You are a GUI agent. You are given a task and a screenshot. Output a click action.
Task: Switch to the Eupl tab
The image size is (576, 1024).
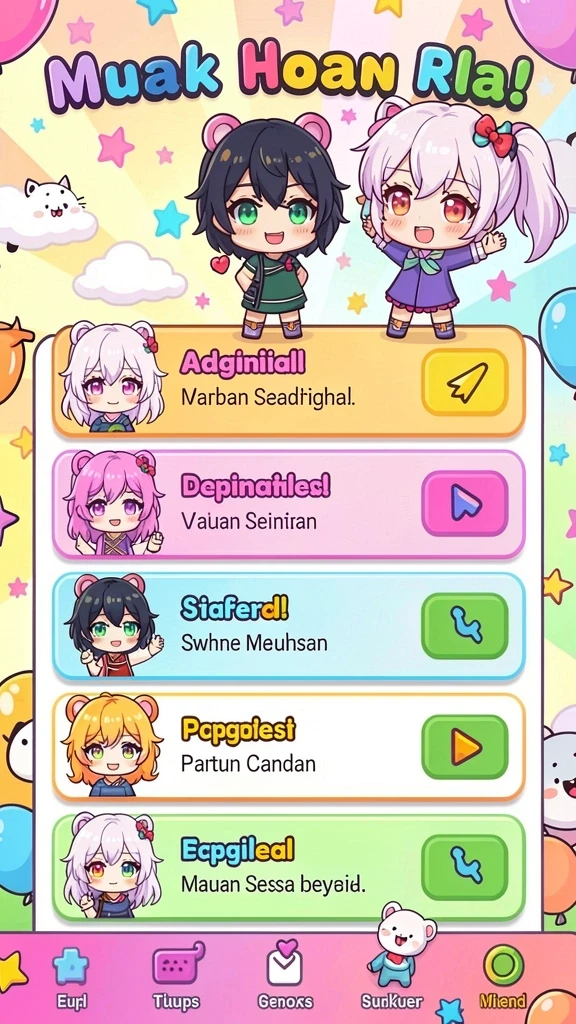(x=71, y=977)
